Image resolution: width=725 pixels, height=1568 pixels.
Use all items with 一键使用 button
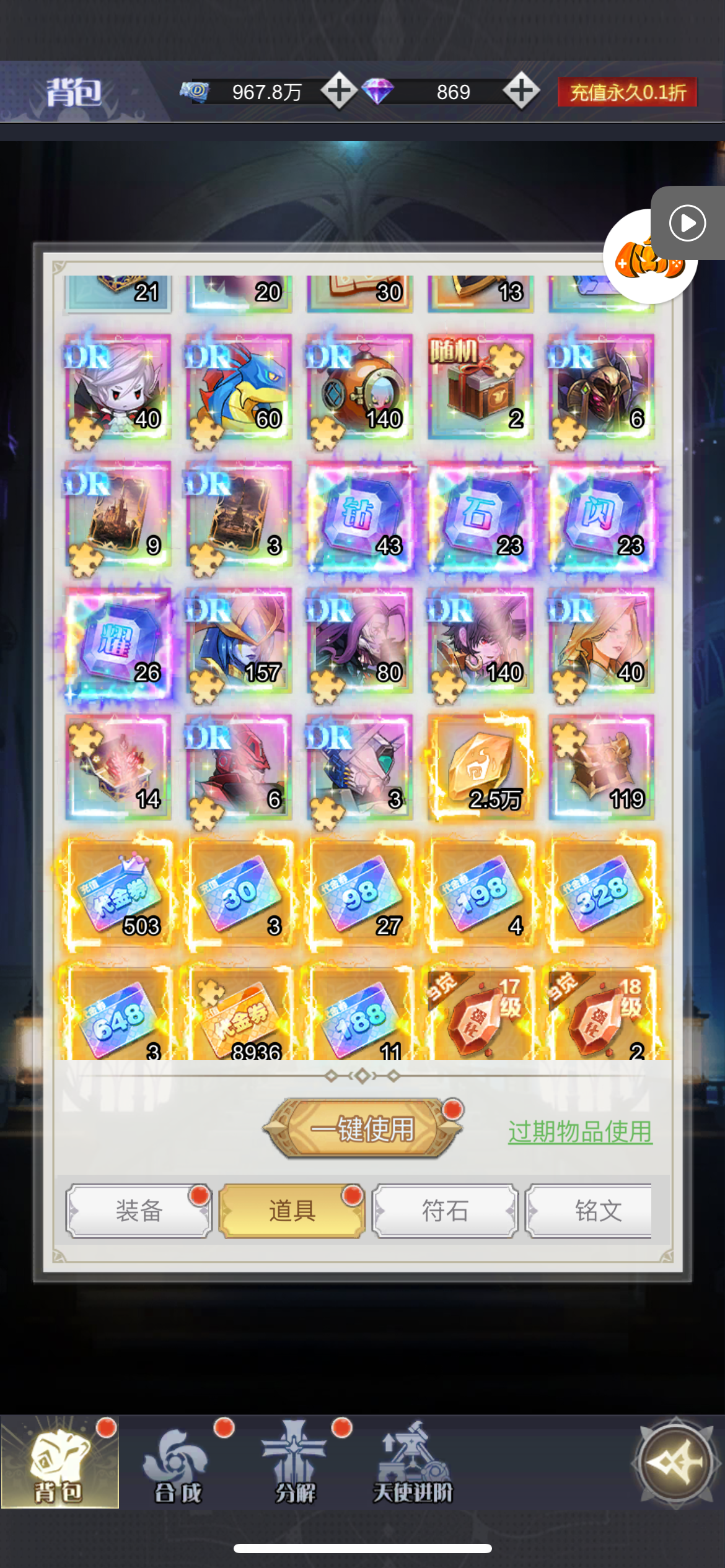(362, 1129)
